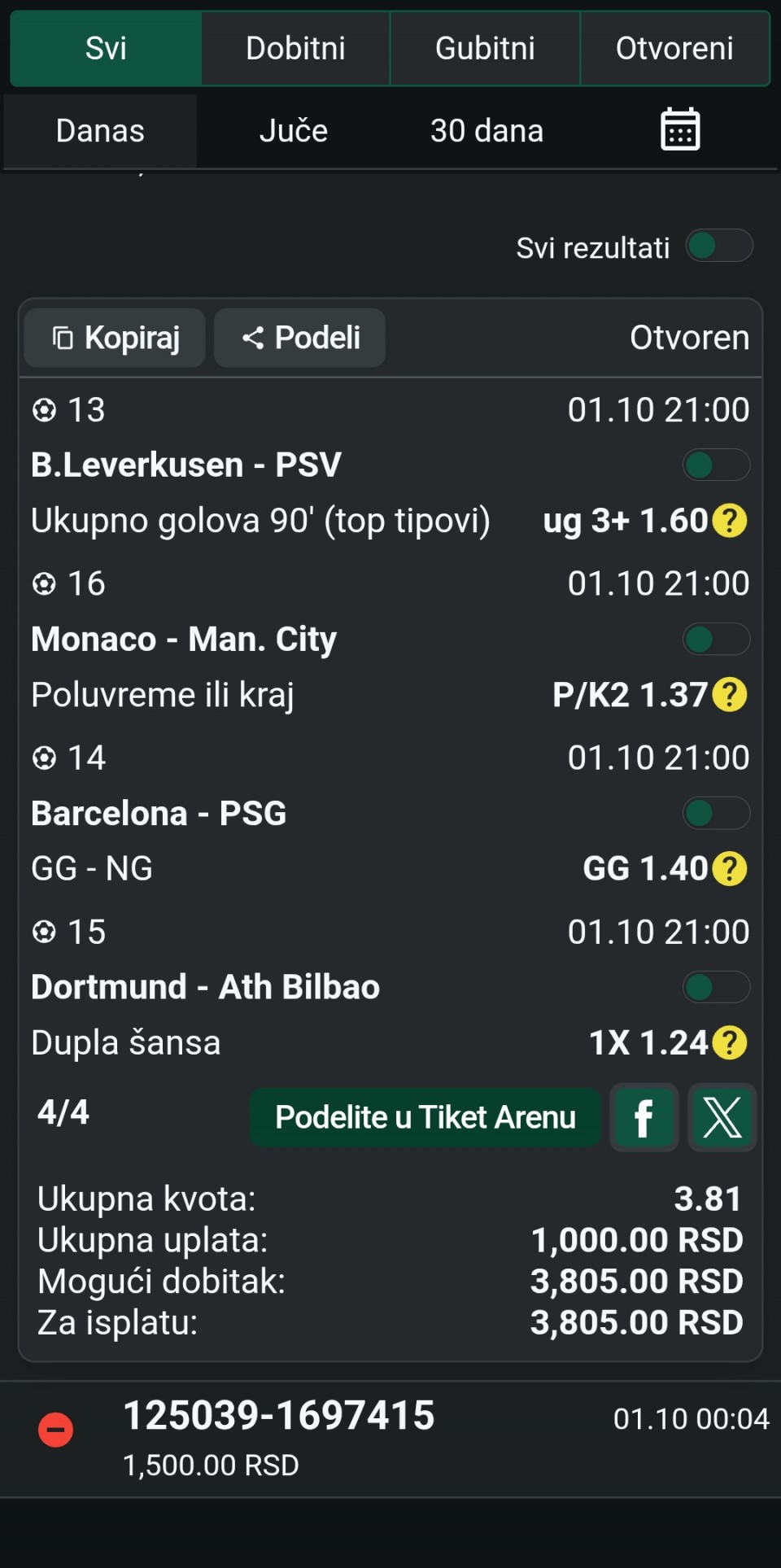This screenshot has height=1568, width=781.
Task: Share ticket on Facebook
Action: click(644, 1117)
